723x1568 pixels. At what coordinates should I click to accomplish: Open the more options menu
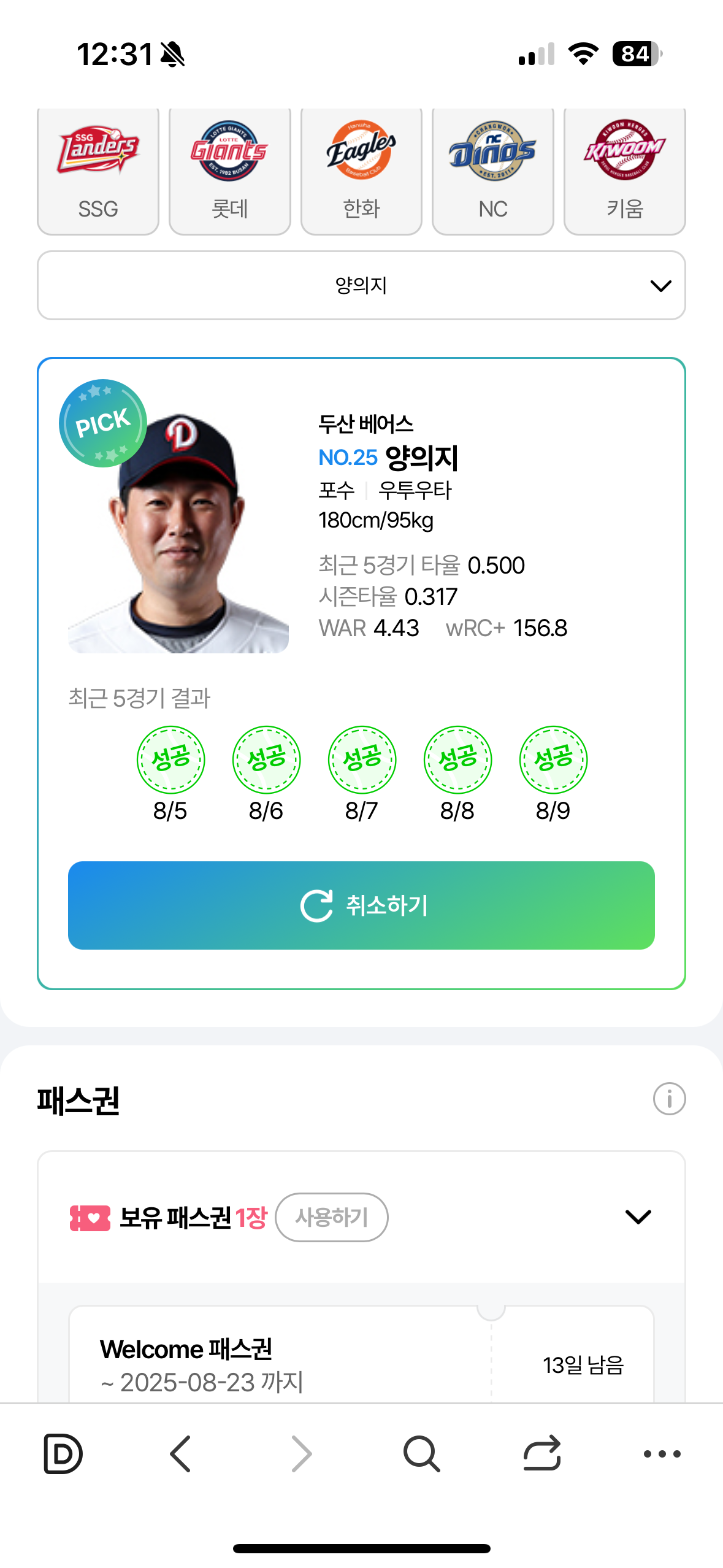point(662,1453)
